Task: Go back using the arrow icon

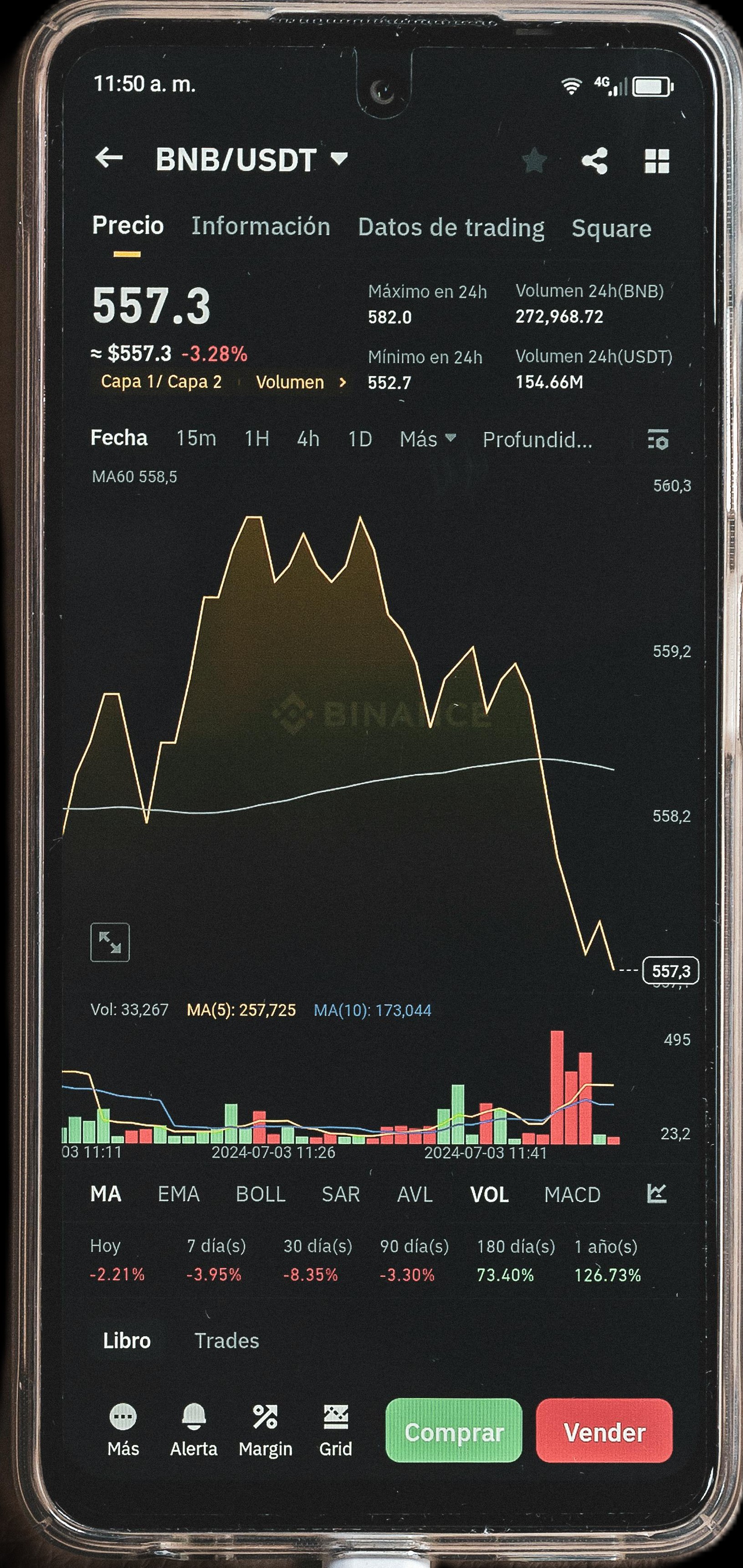Action: click(109, 158)
